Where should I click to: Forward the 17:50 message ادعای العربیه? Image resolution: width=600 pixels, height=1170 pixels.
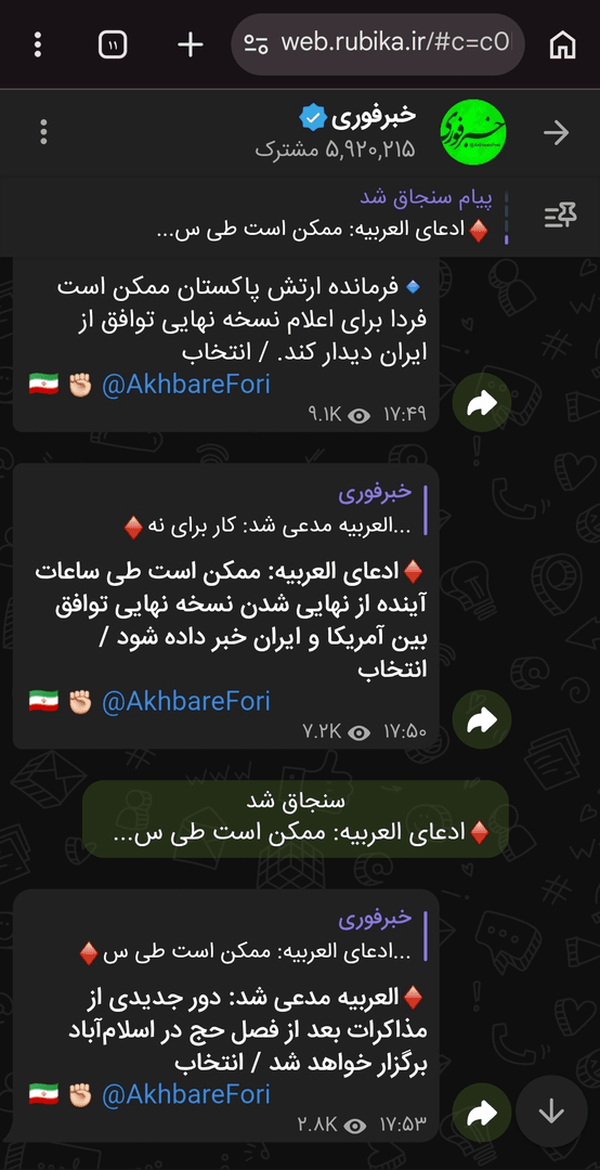pos(482,719)
